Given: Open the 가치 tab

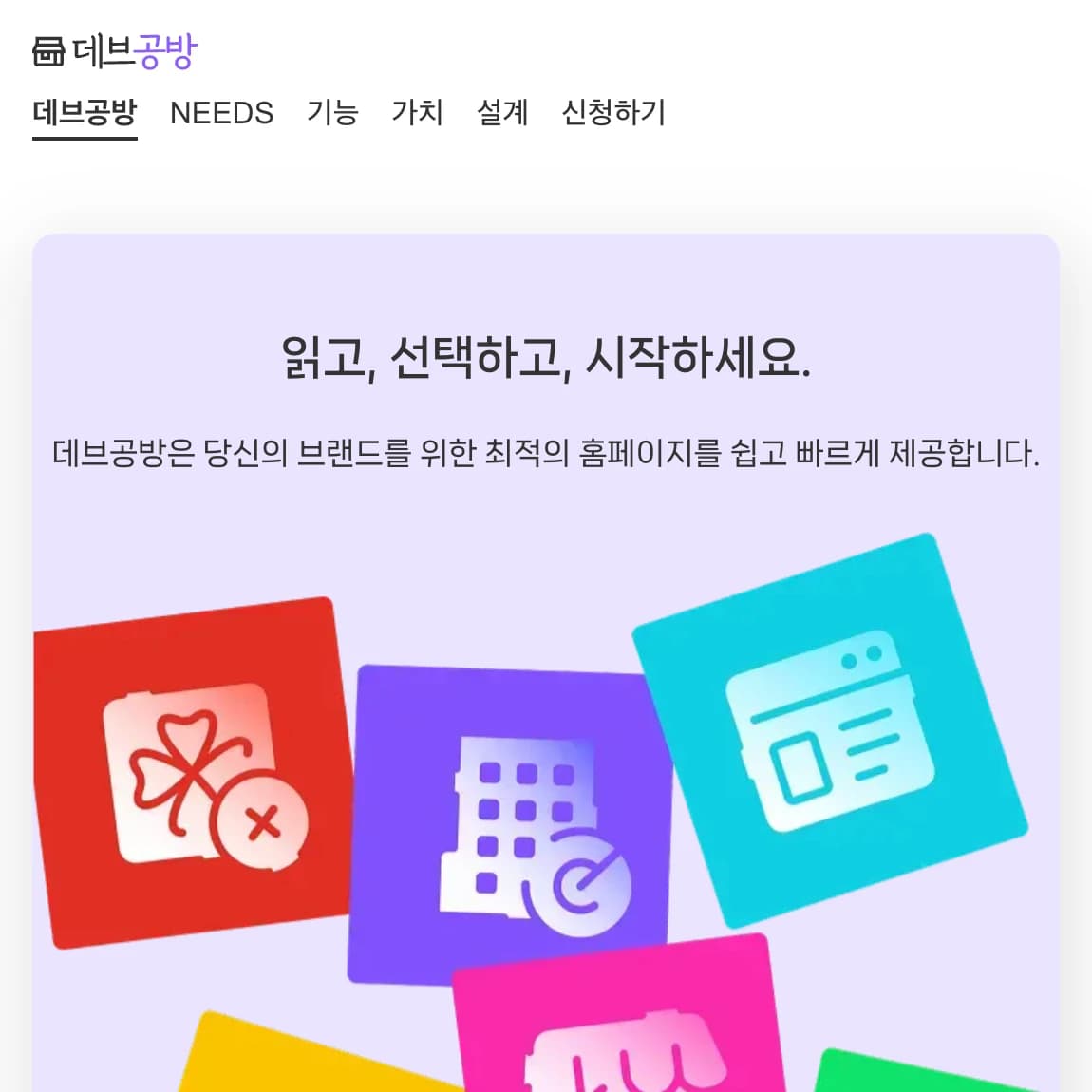Looking at the screenshot, I should pos(417,113).
